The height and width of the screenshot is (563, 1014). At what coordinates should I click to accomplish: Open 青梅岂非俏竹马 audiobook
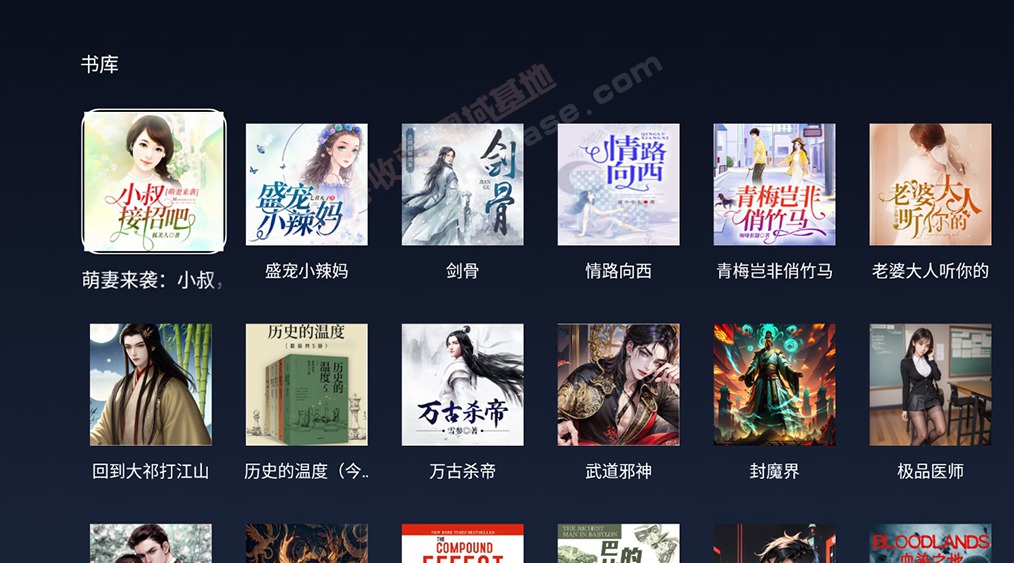click(x=775, y=185)
